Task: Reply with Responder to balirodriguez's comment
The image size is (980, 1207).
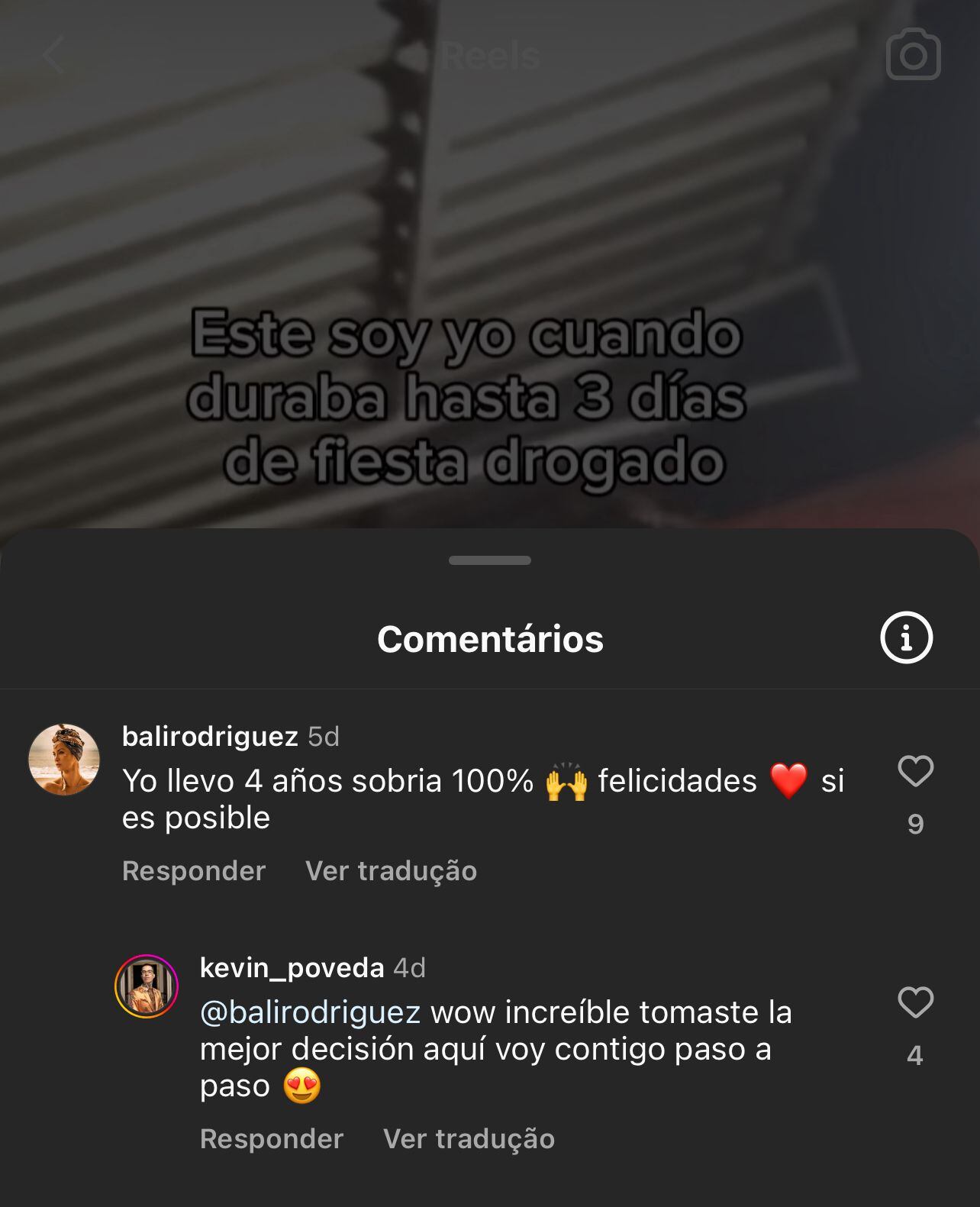Action: point(193,870)
